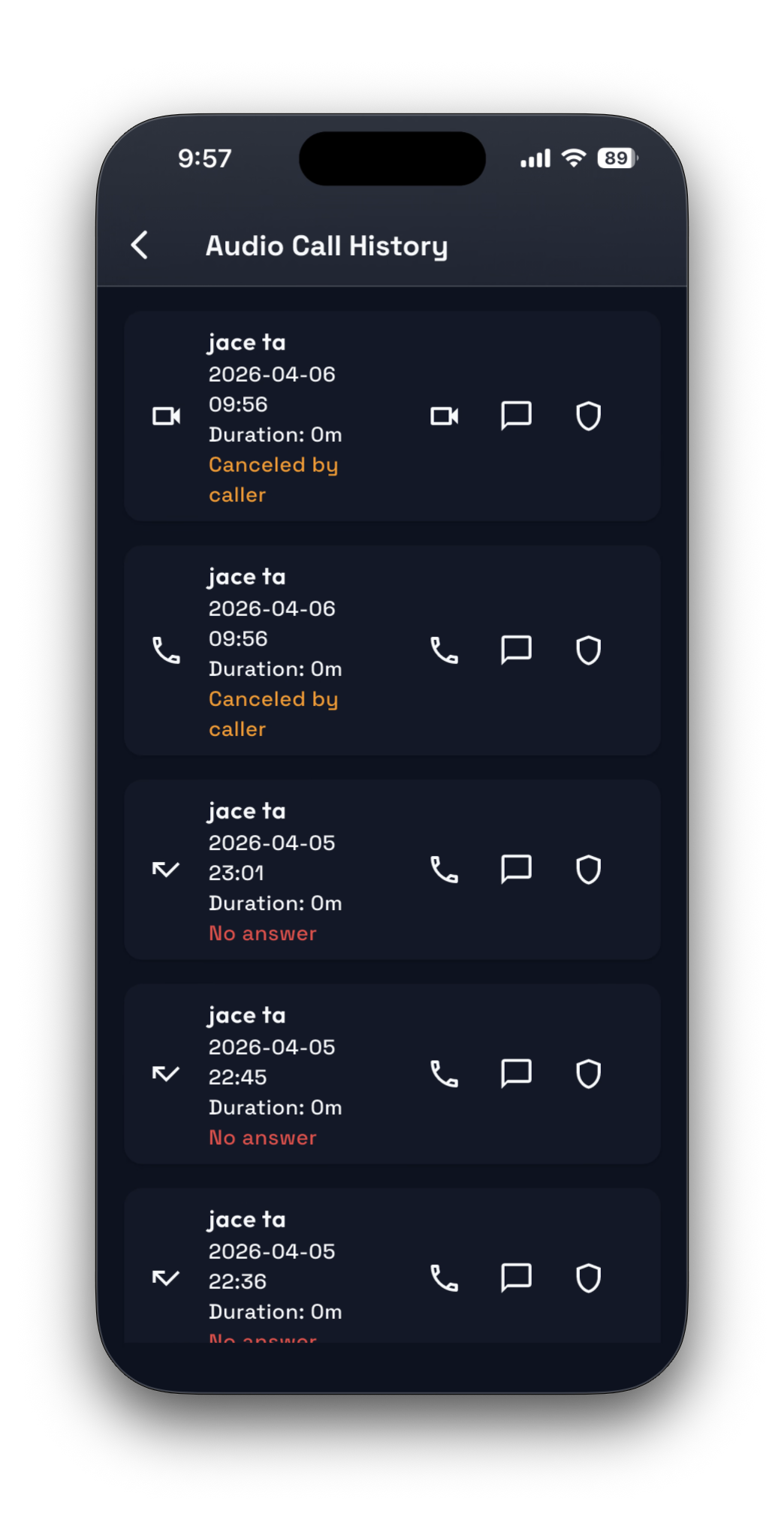Open the Audio Call History title area
This screenshot has width=784, height=1517.
point(327,246)
